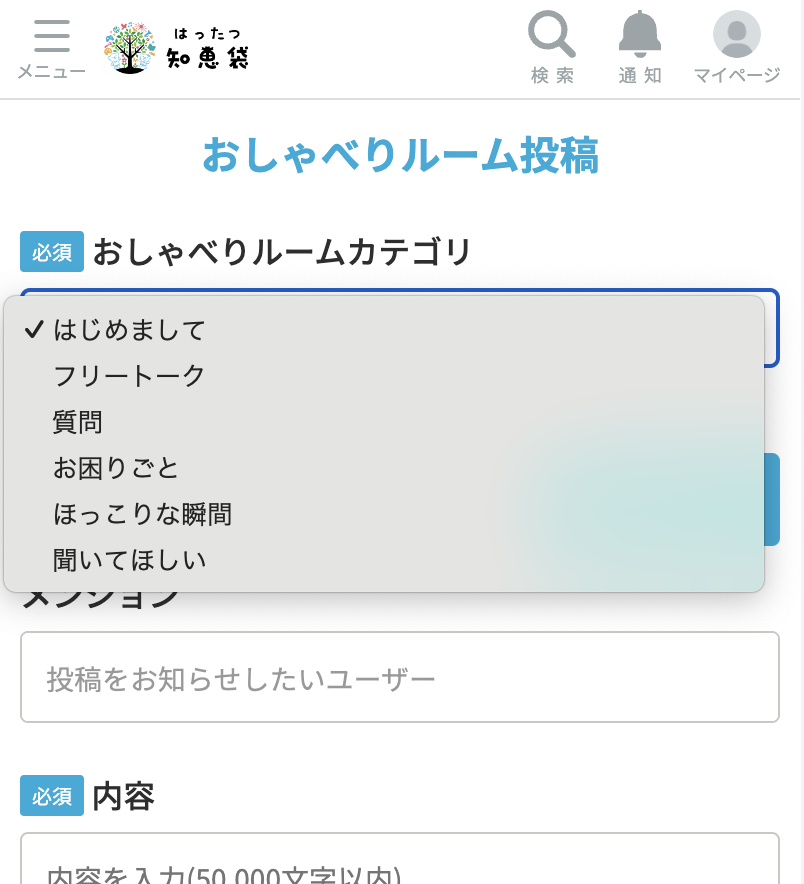Viewport: 804px width, 884px height.
Task: Go to マイページ profile
Action: [737, 47]
